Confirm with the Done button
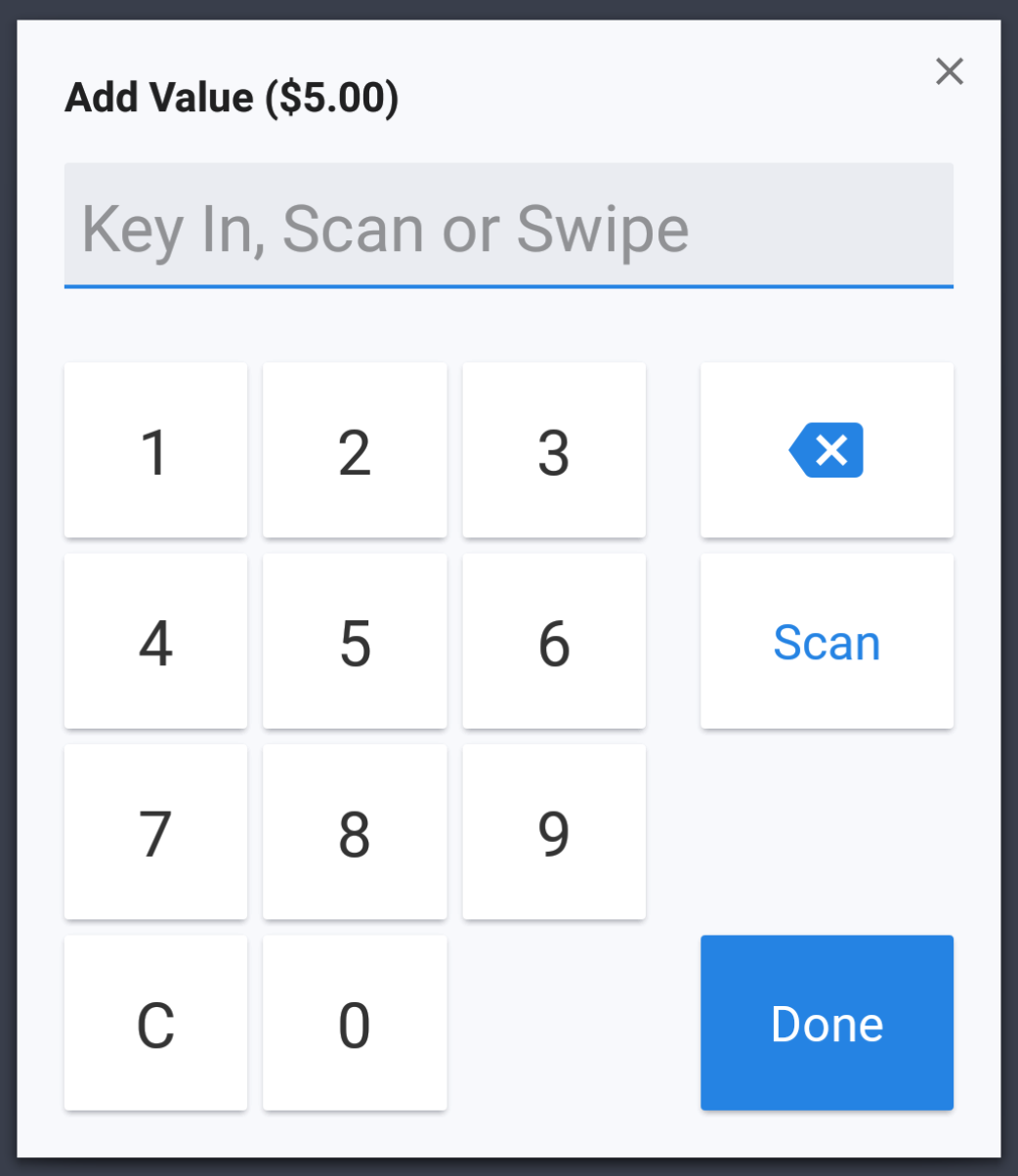 tap(827, 1023)
